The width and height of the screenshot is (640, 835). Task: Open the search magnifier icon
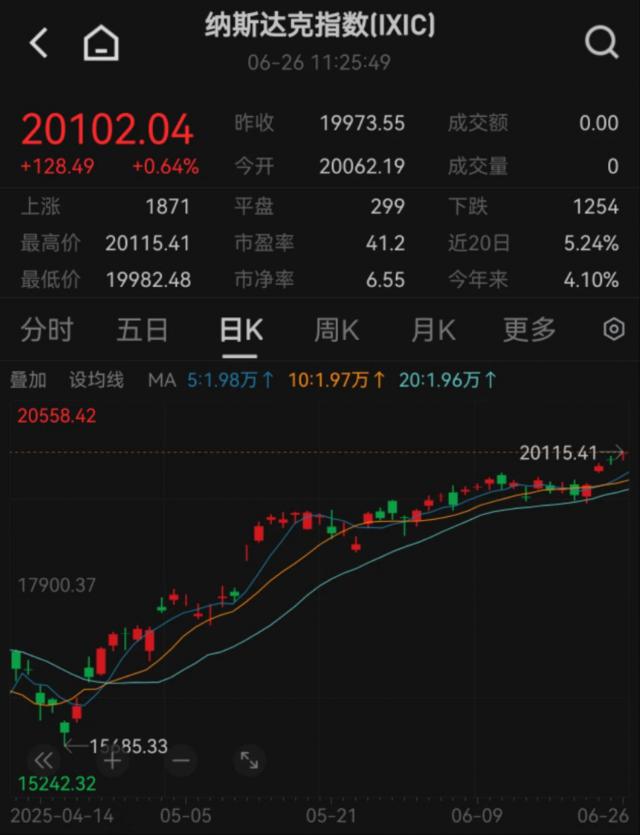(x=601, y=43)
